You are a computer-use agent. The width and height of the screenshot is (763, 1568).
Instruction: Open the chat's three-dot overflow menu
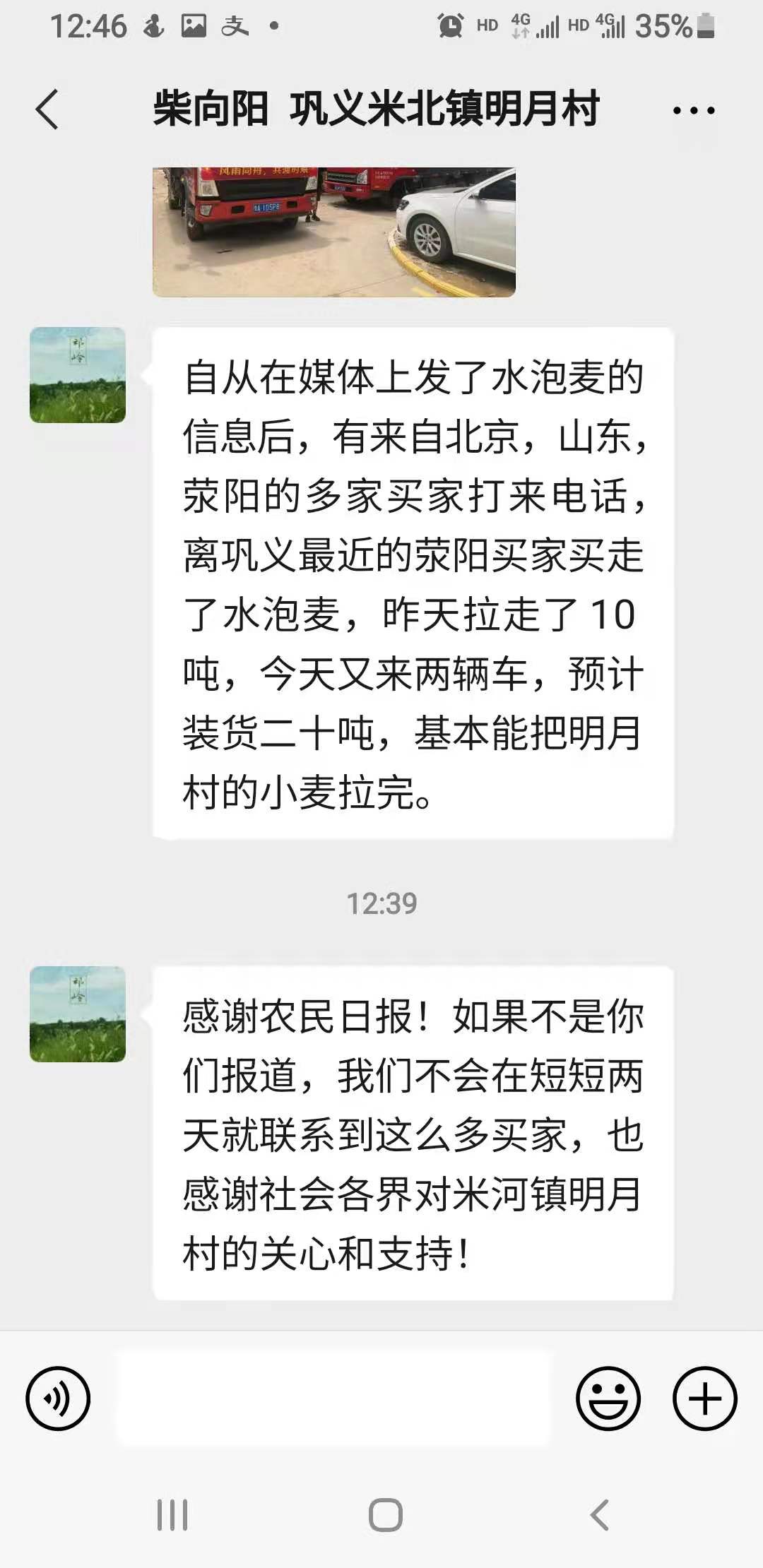[x=693, y=110]
